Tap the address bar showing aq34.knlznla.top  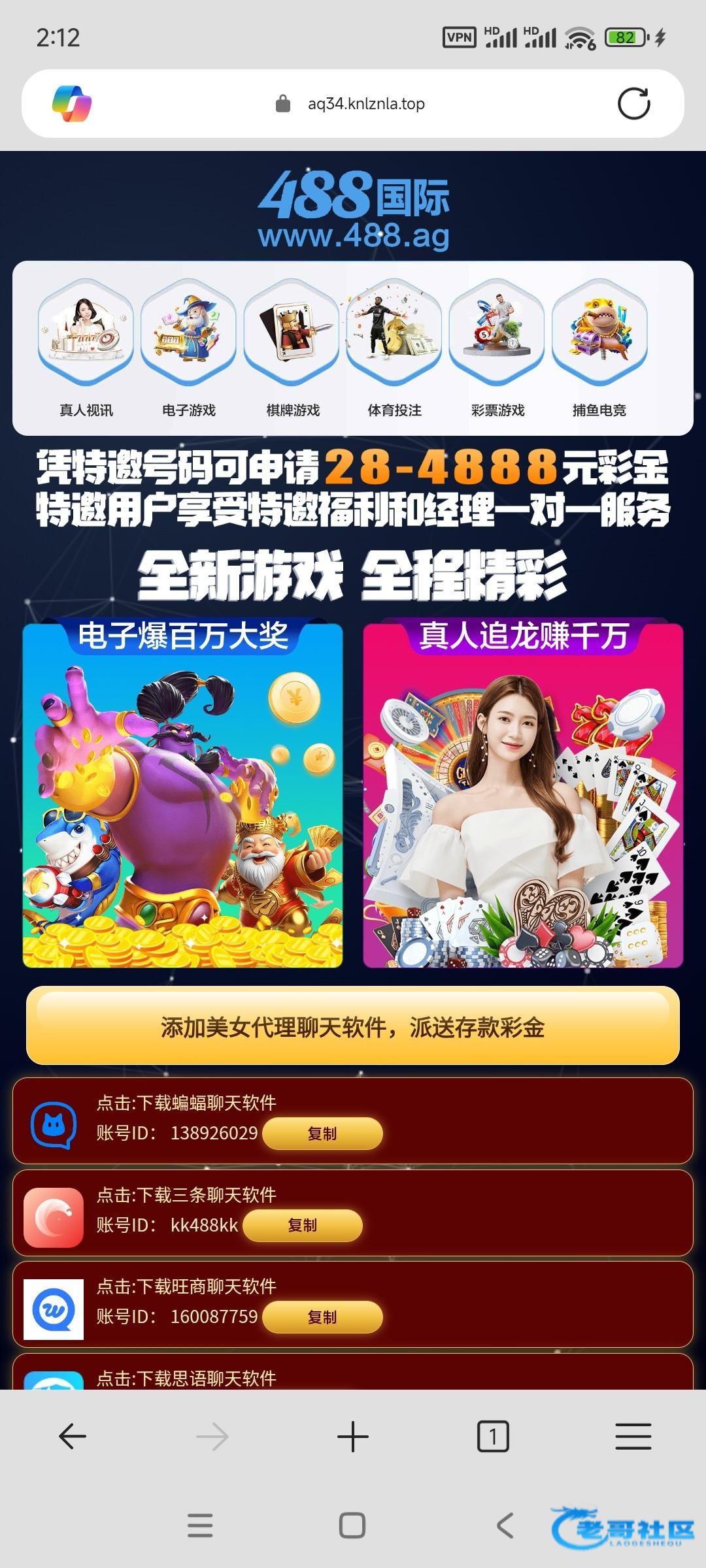click(x=353, y=103)
